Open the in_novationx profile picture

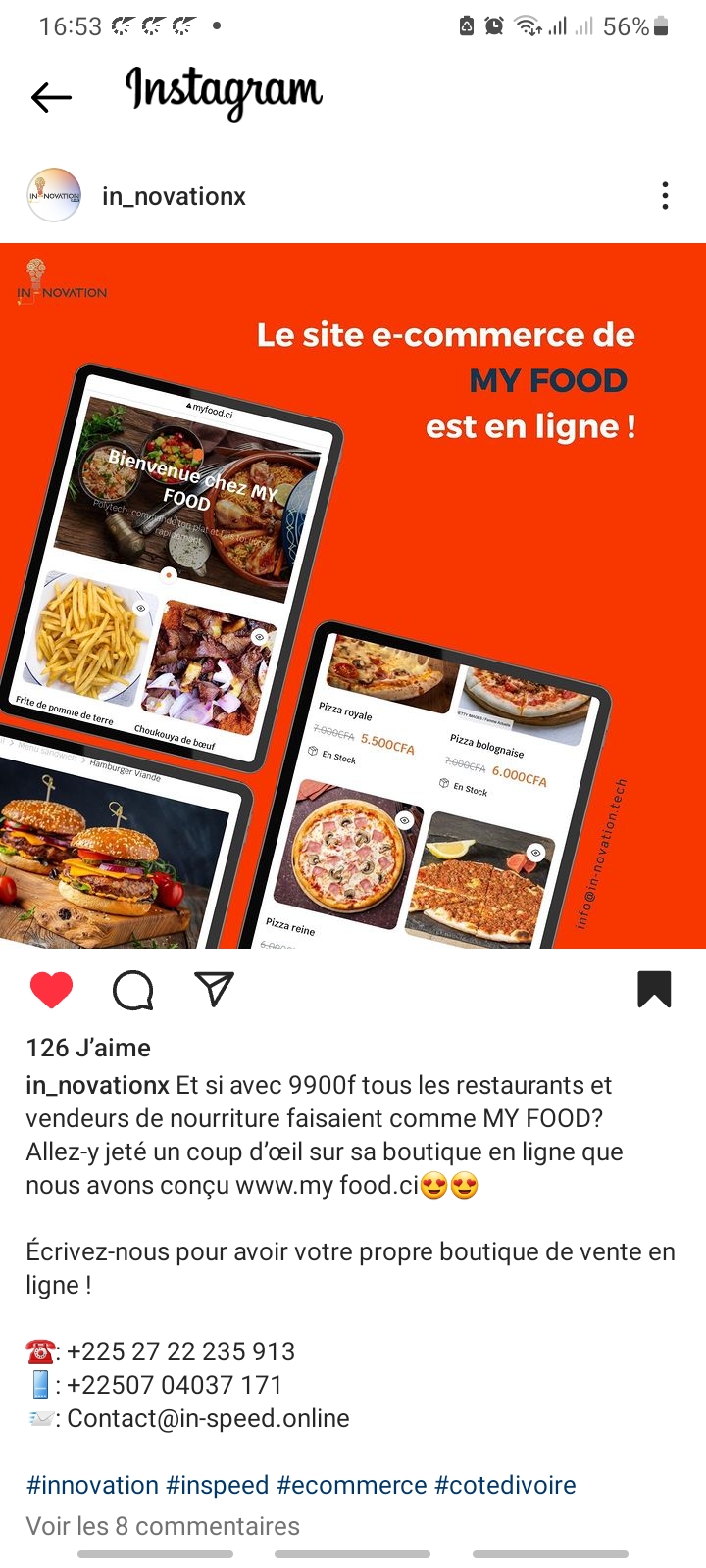pyautogui.click(x=54, y=196)
